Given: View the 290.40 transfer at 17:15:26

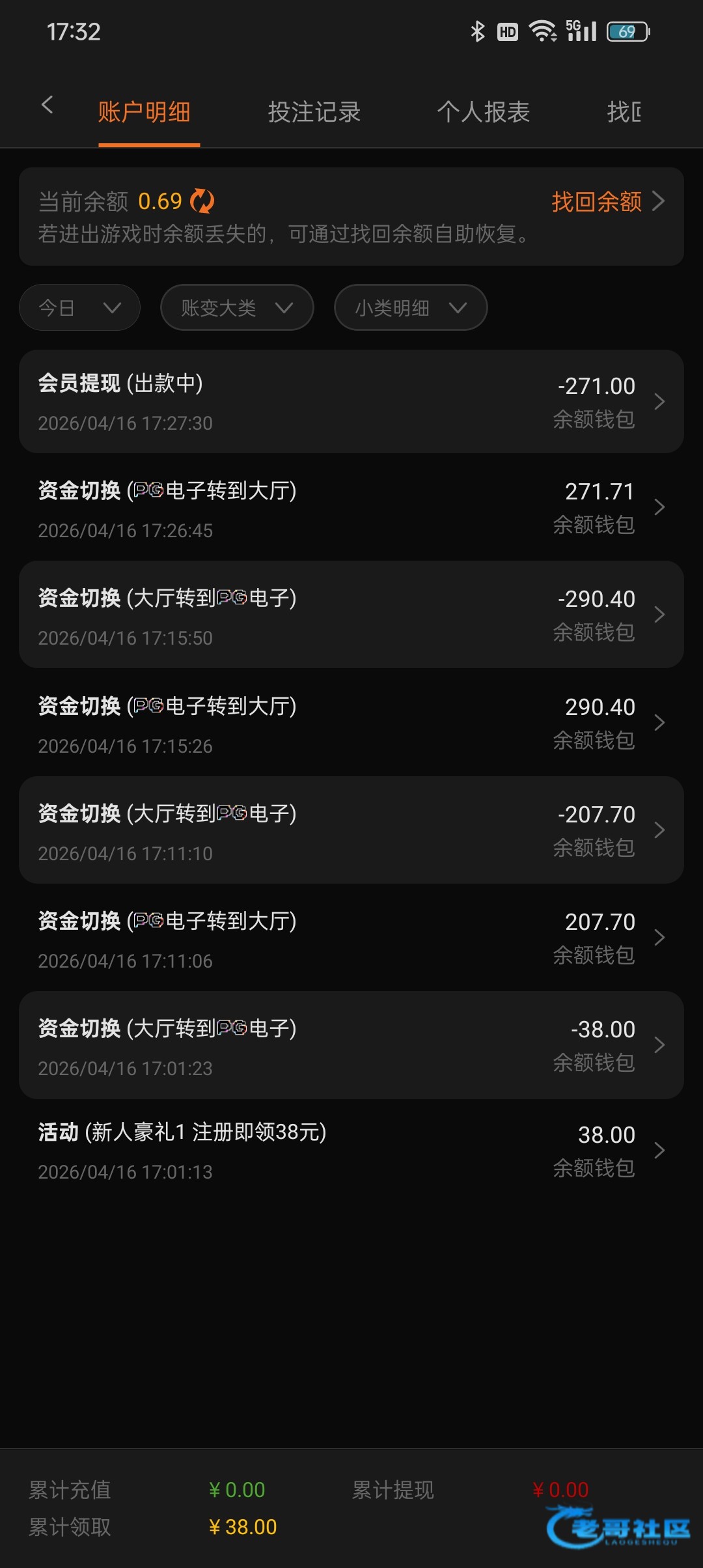Looking at the screenshot, I should click(x=351, y=723).
